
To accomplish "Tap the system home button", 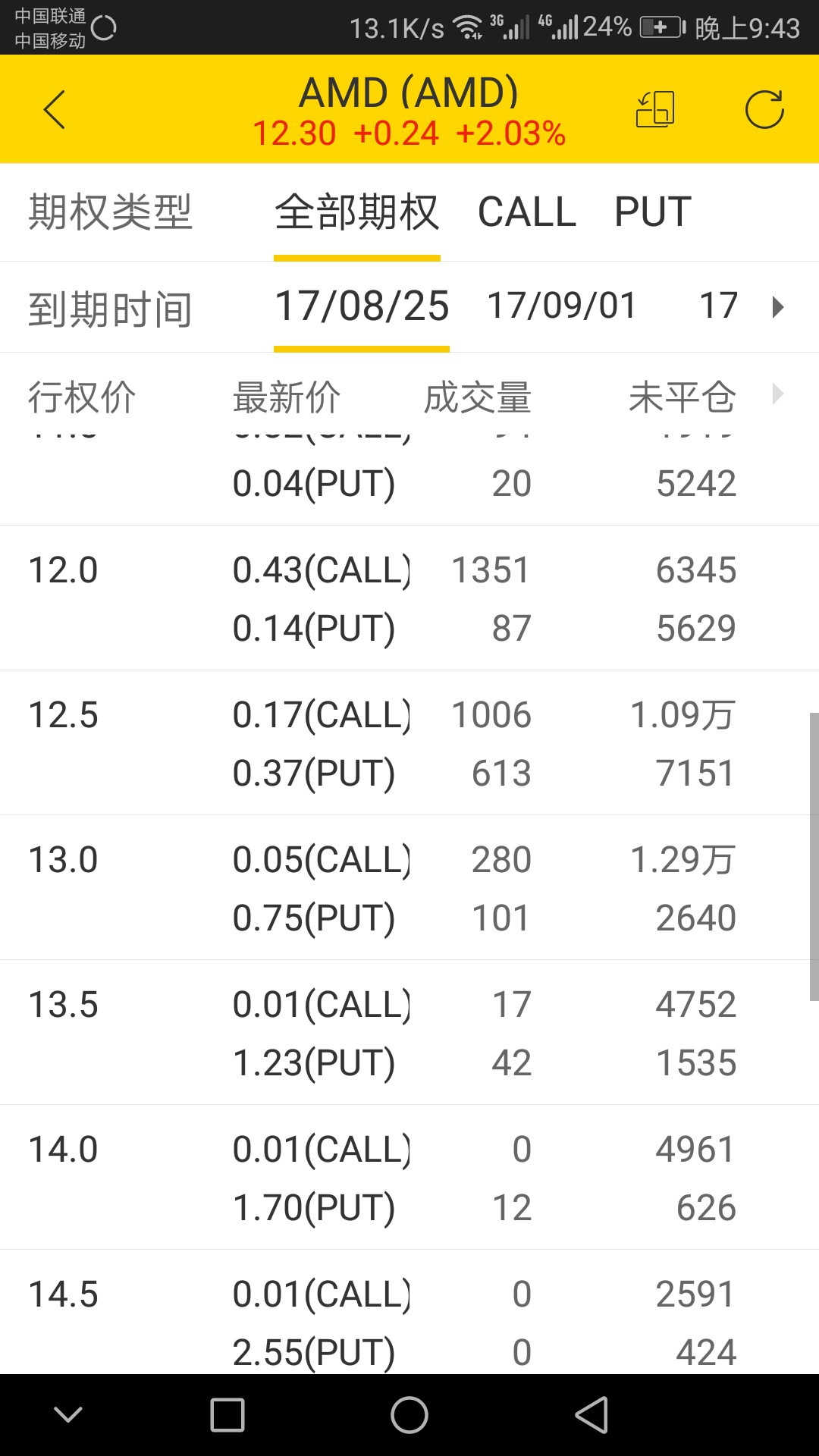I will 409,1415.
